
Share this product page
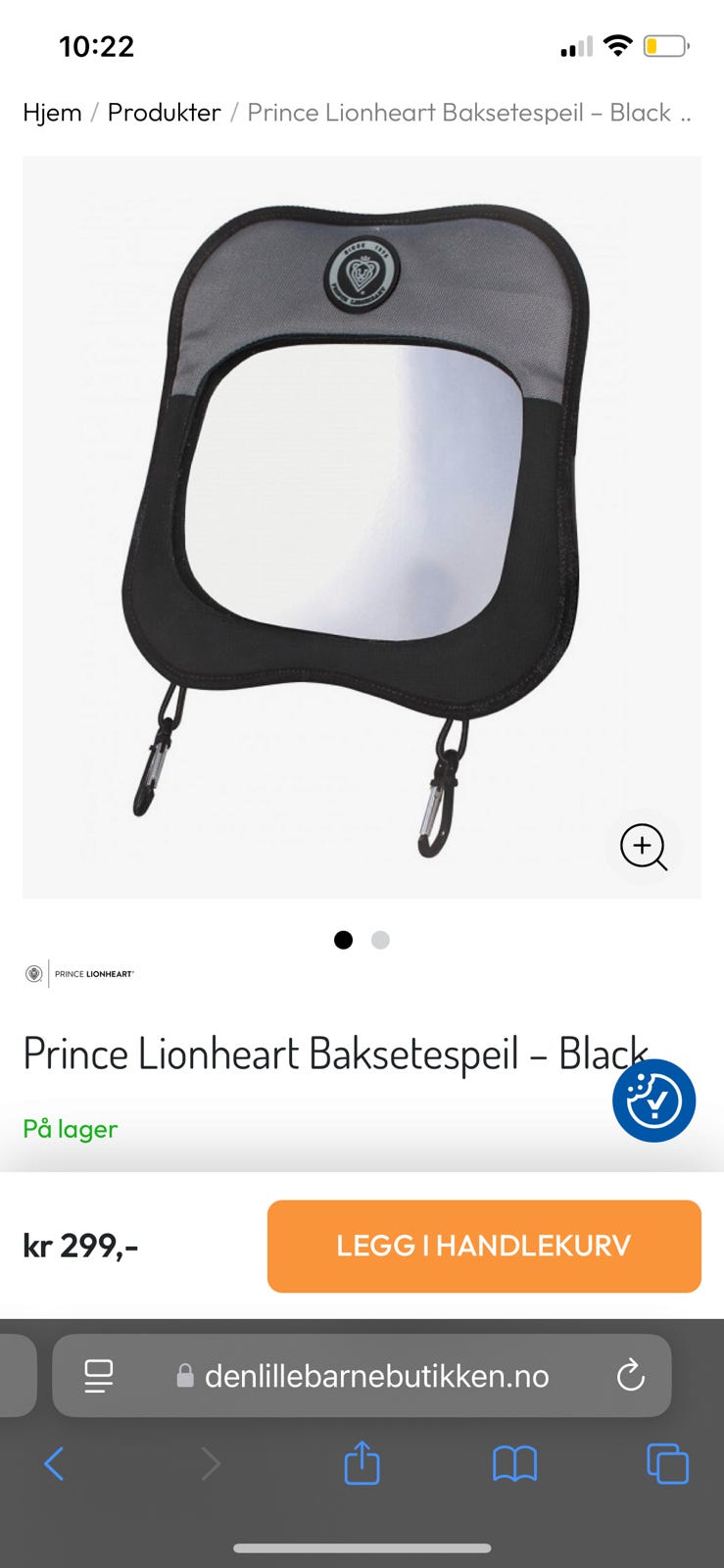tap(362, 1464)
